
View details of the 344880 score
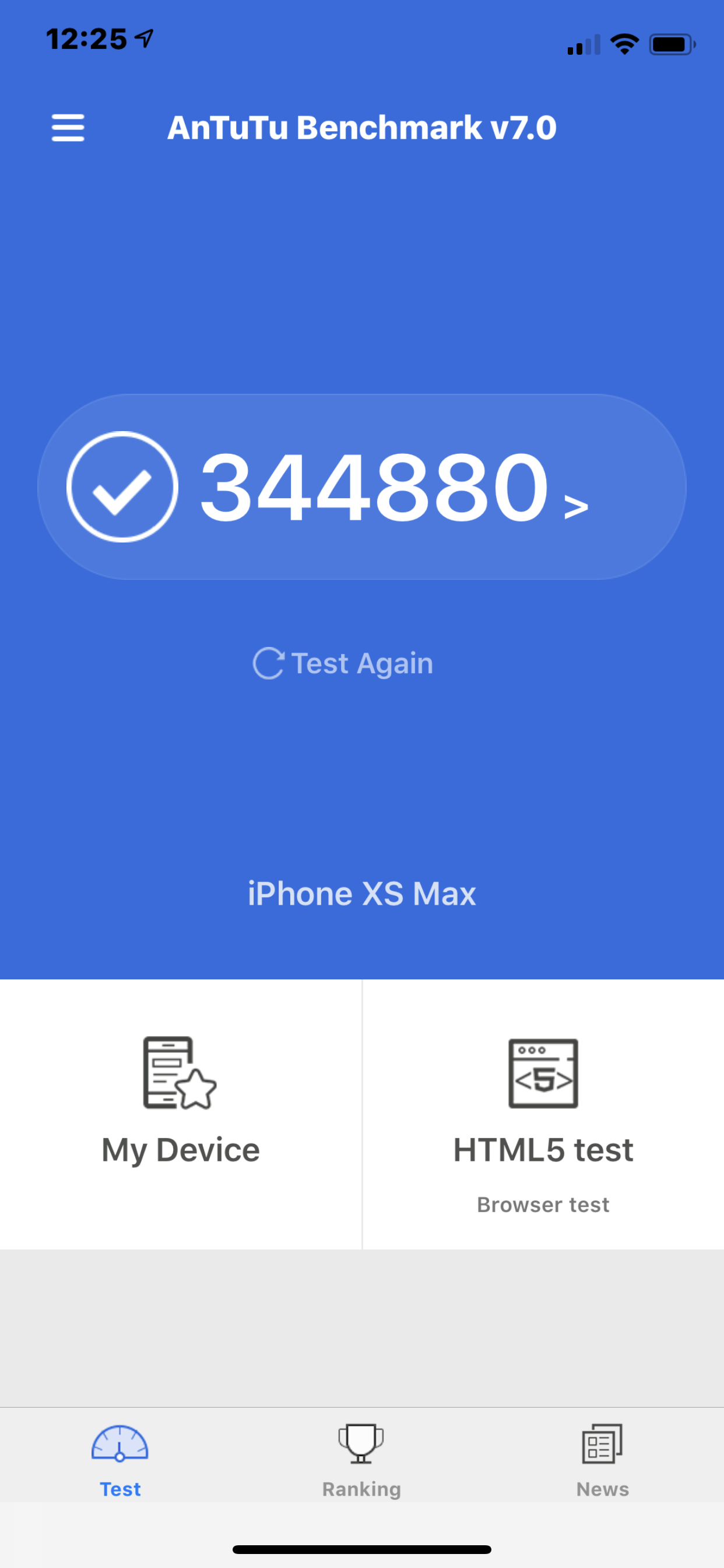(x=362, y=487)
